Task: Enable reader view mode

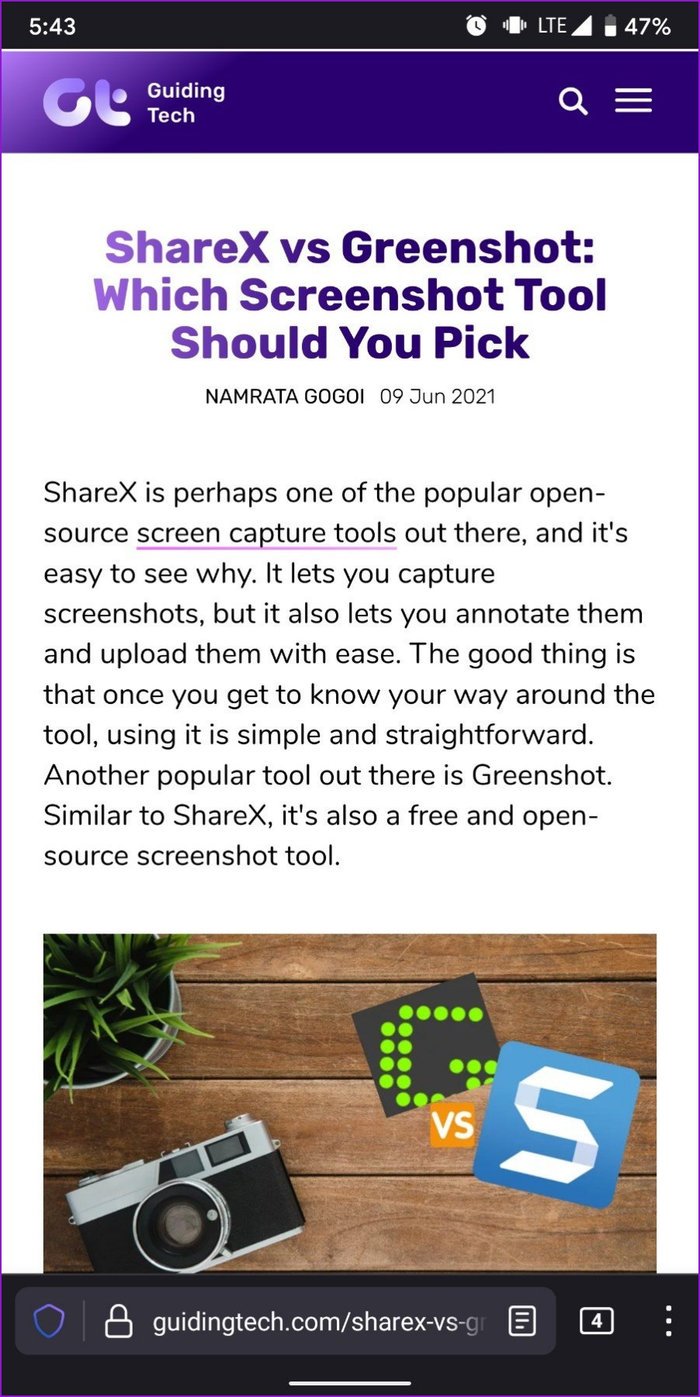Action: coord(522,1322)
